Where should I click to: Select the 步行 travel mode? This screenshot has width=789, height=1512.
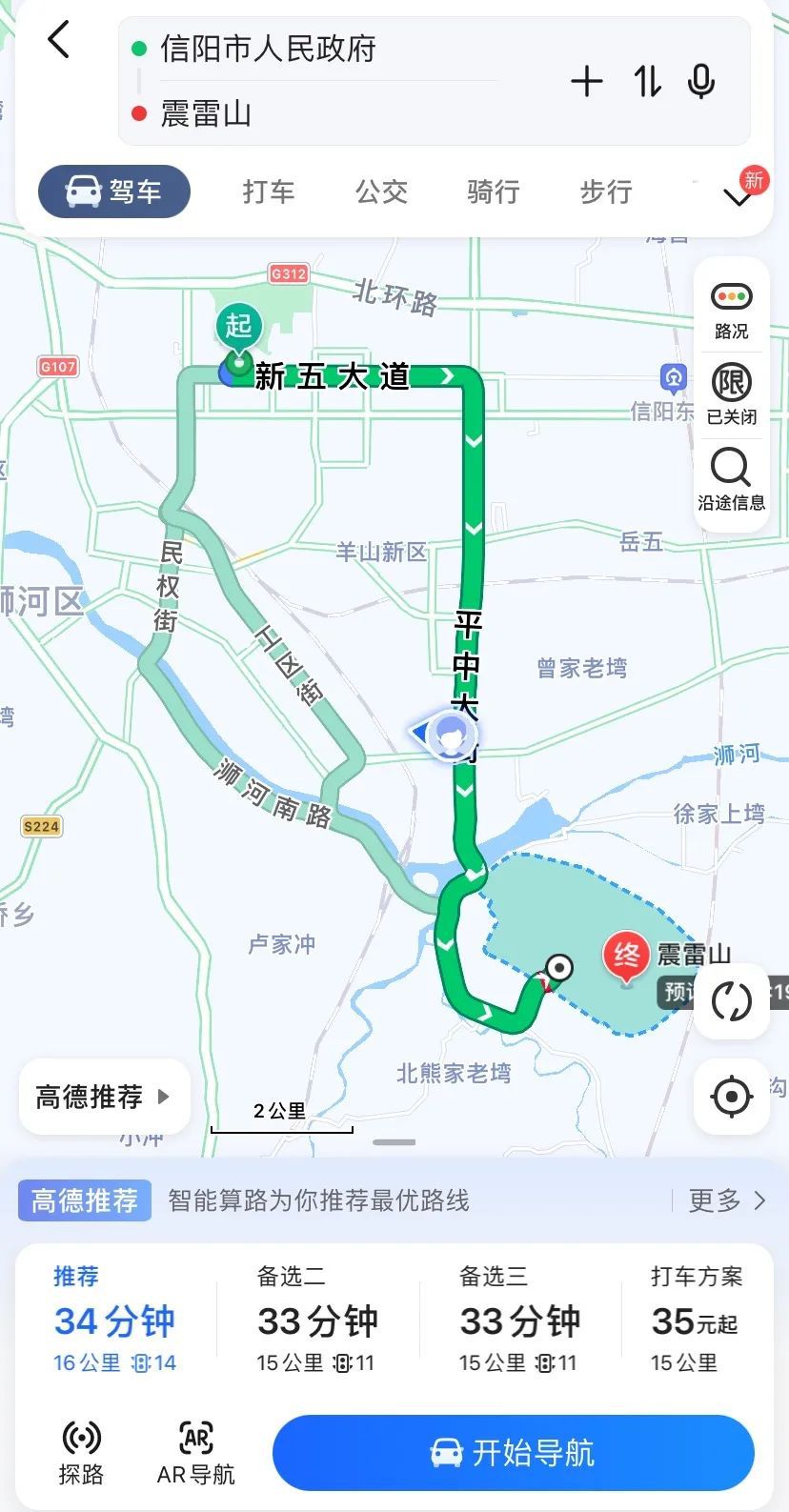(606, 192)
